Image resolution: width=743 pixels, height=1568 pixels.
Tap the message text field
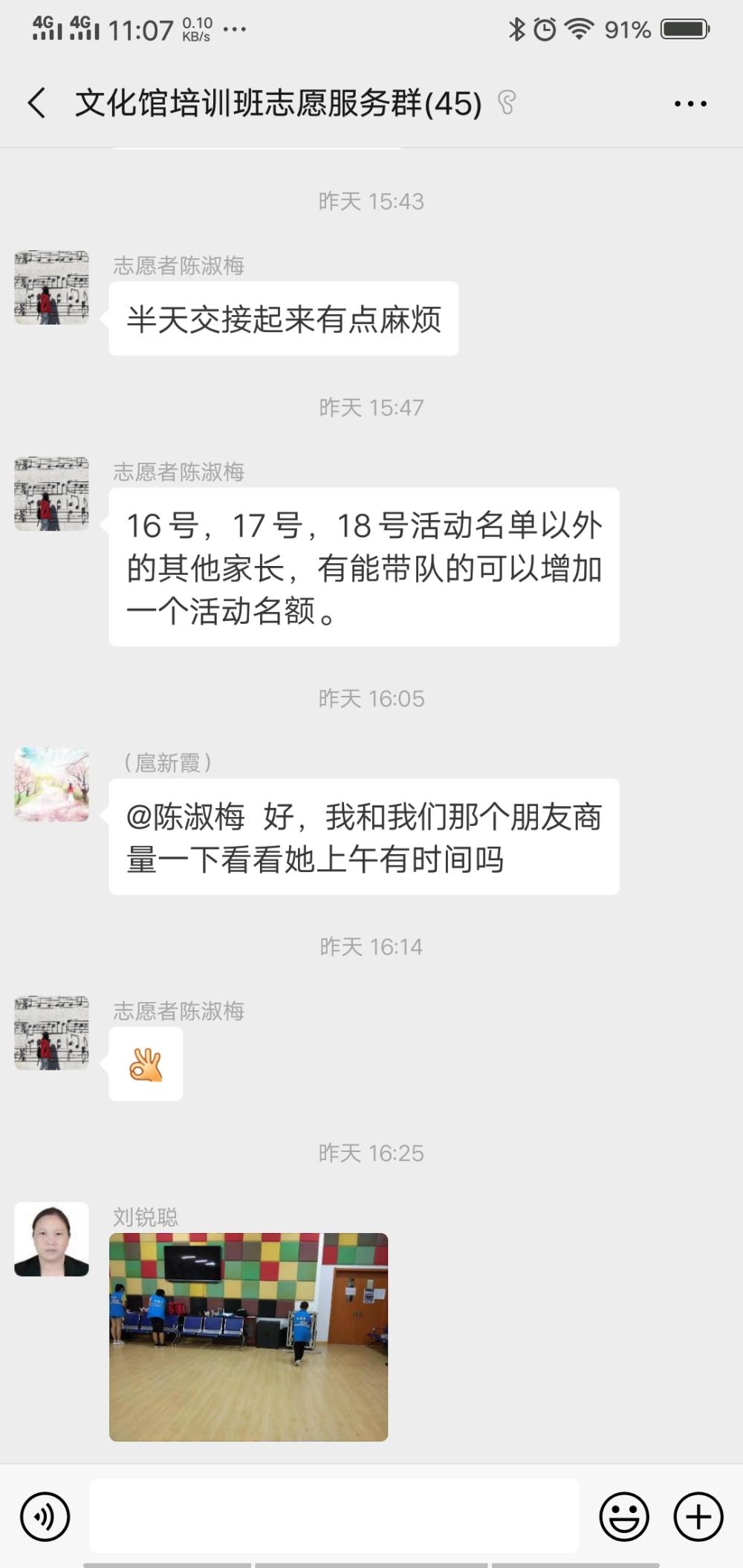[334, 1515]
